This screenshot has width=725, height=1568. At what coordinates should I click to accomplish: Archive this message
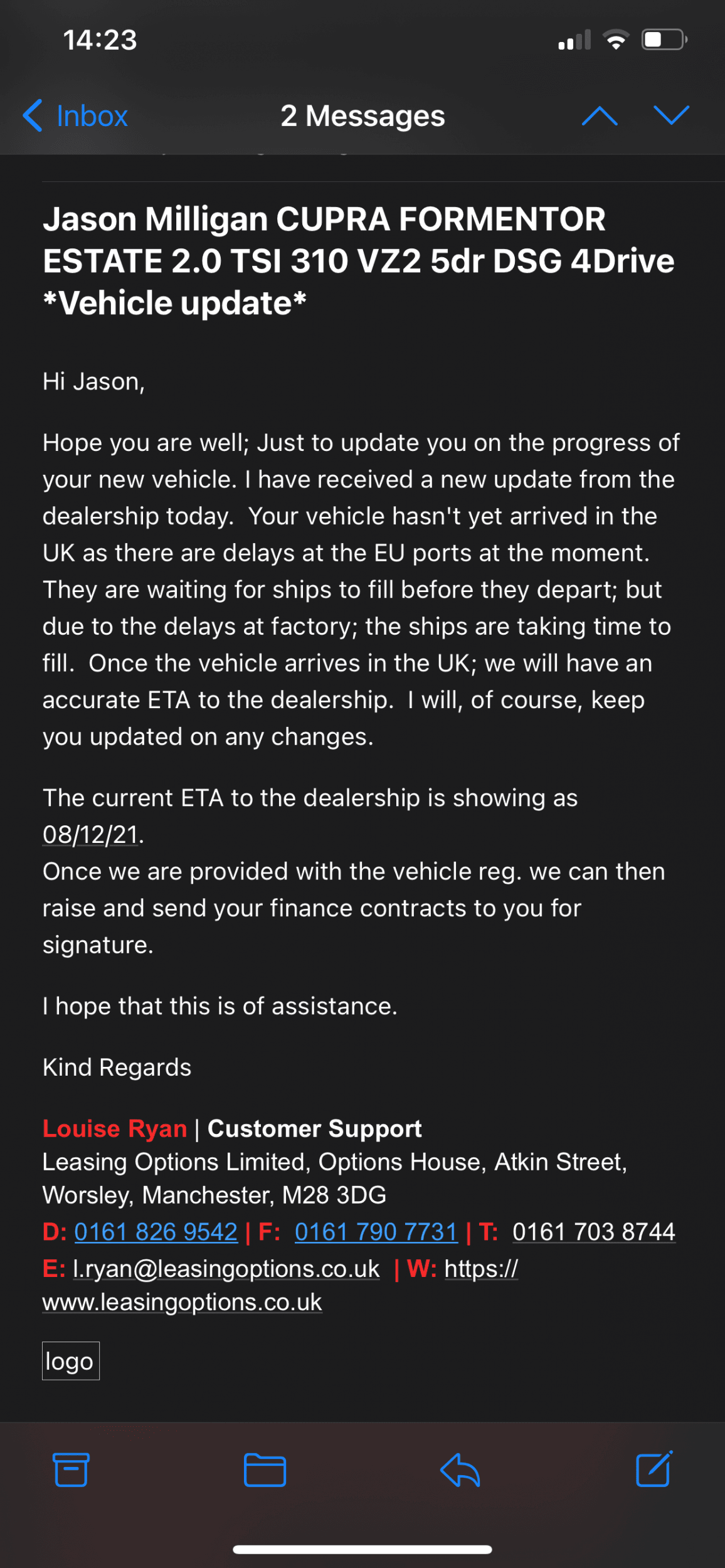pos(71,1470)
